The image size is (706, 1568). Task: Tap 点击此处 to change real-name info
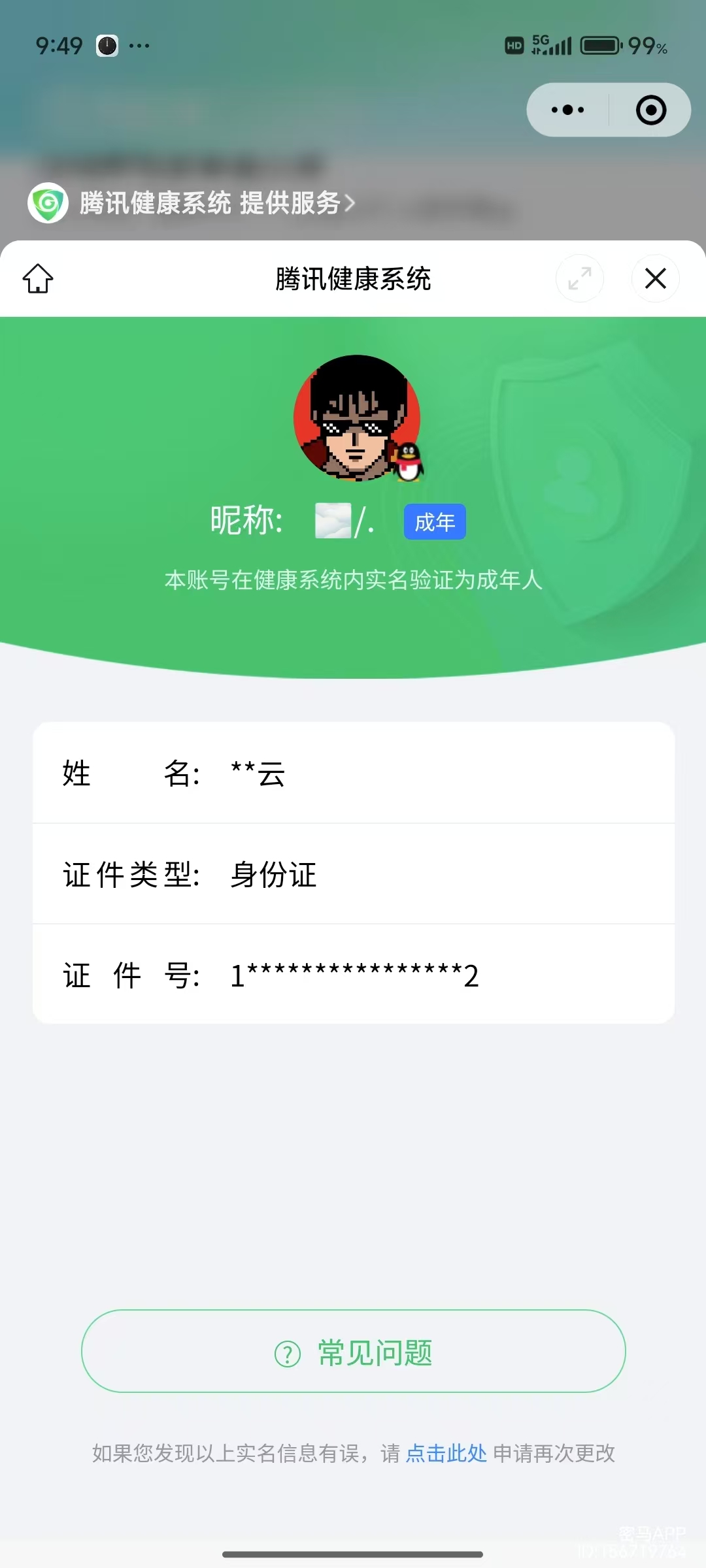pyautogui.click(x=446, y=1453)
